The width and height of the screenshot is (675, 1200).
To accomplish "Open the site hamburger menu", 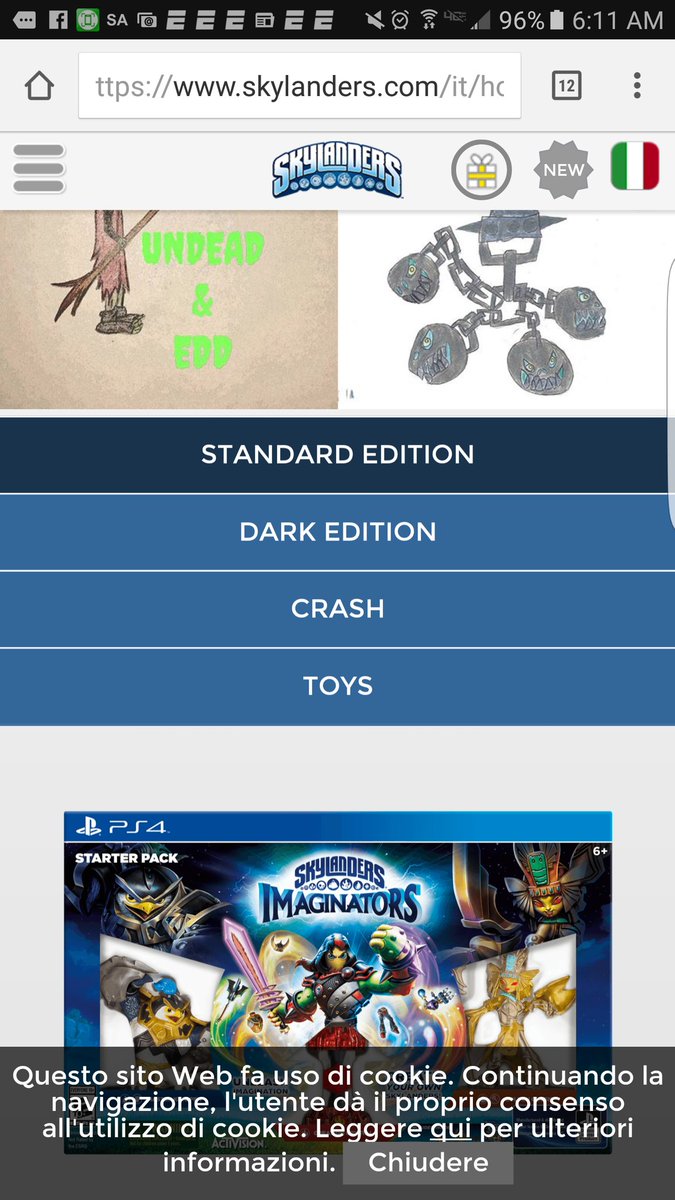I will pyautogui.click(x=39, y=169).
